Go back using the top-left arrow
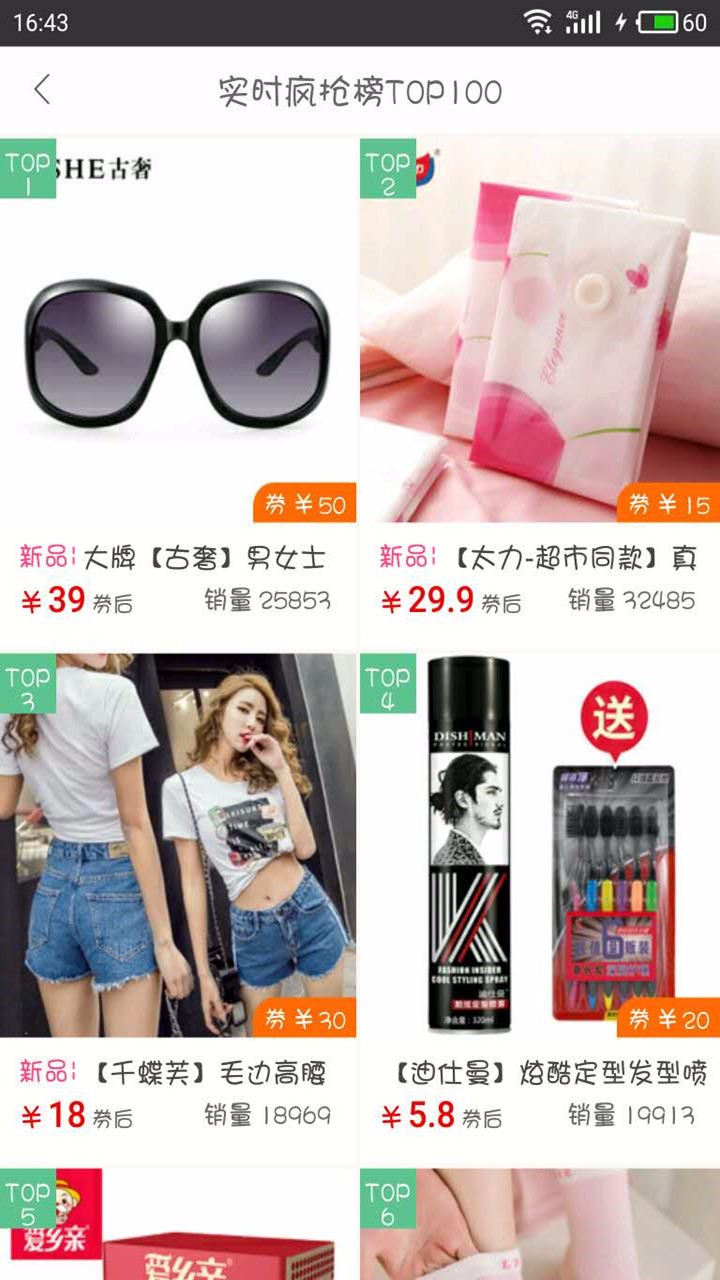The height and width of the screenshot is (1280, 720). point(42,90)
